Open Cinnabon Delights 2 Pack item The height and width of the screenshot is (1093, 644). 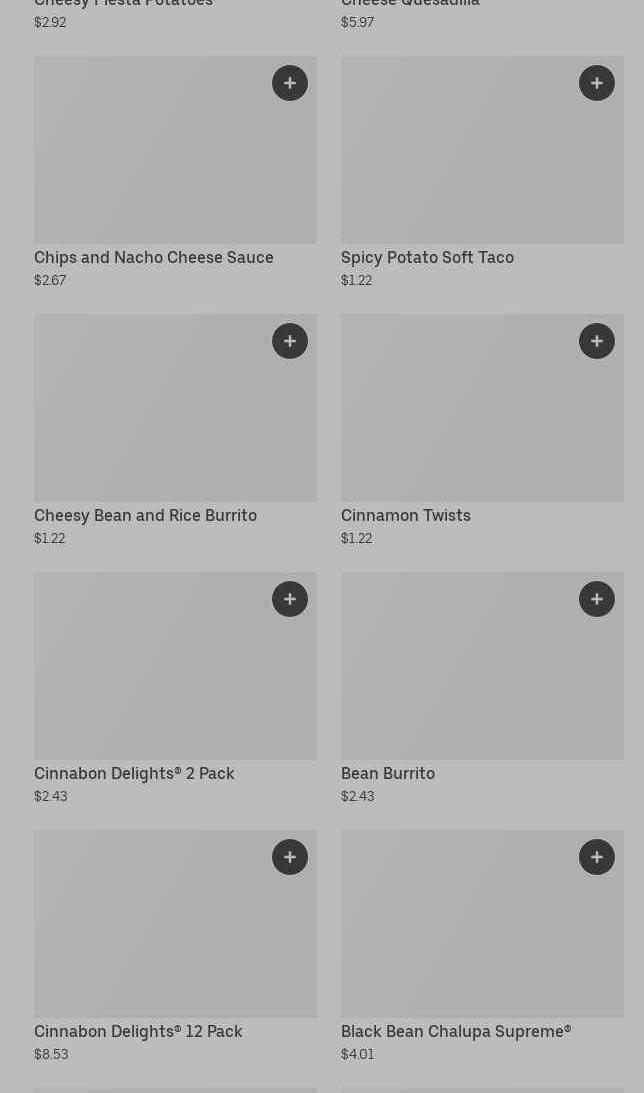(x=134, y=774)
